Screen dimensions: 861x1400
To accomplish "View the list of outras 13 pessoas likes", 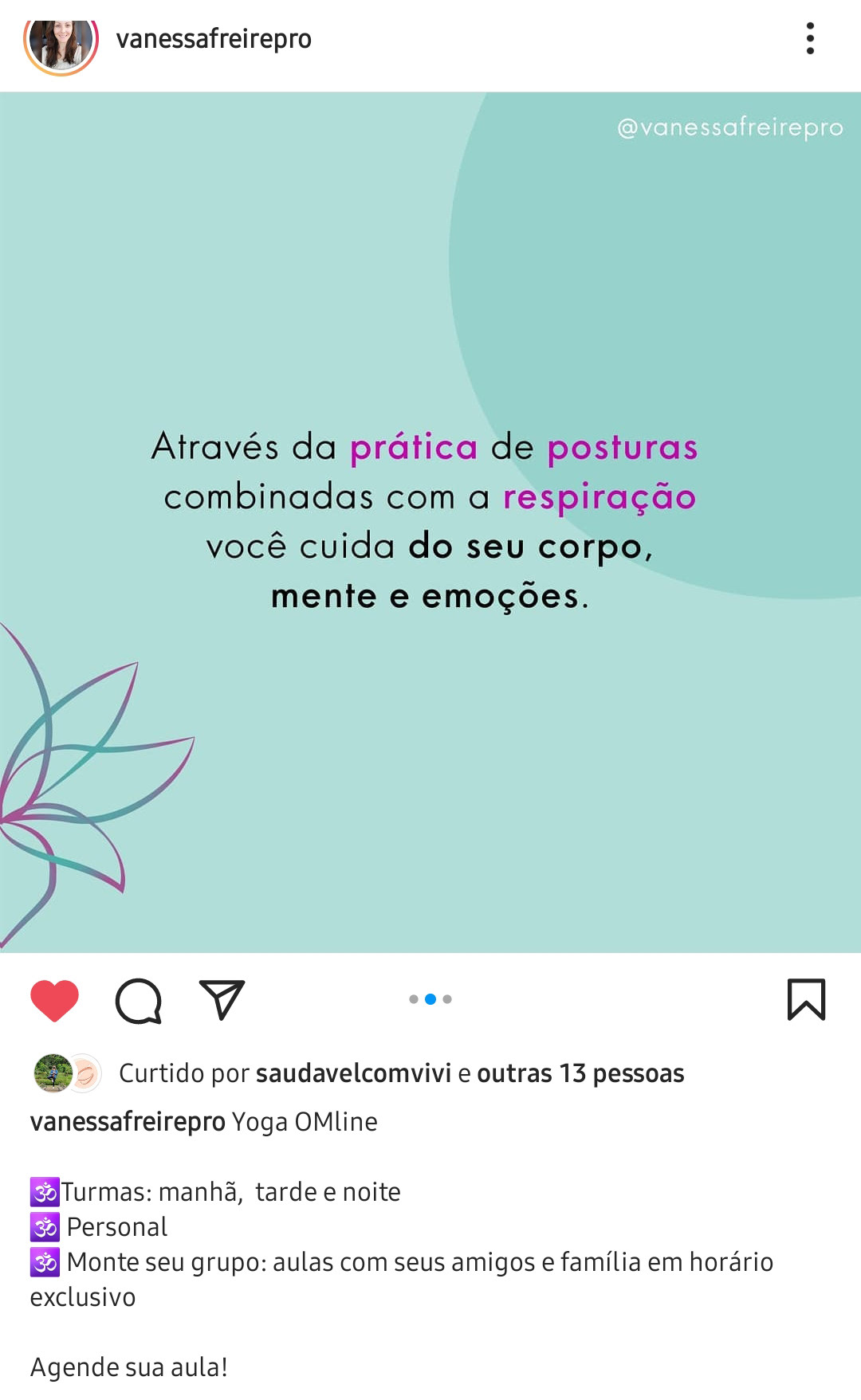I will click(x=580, y=1073).
